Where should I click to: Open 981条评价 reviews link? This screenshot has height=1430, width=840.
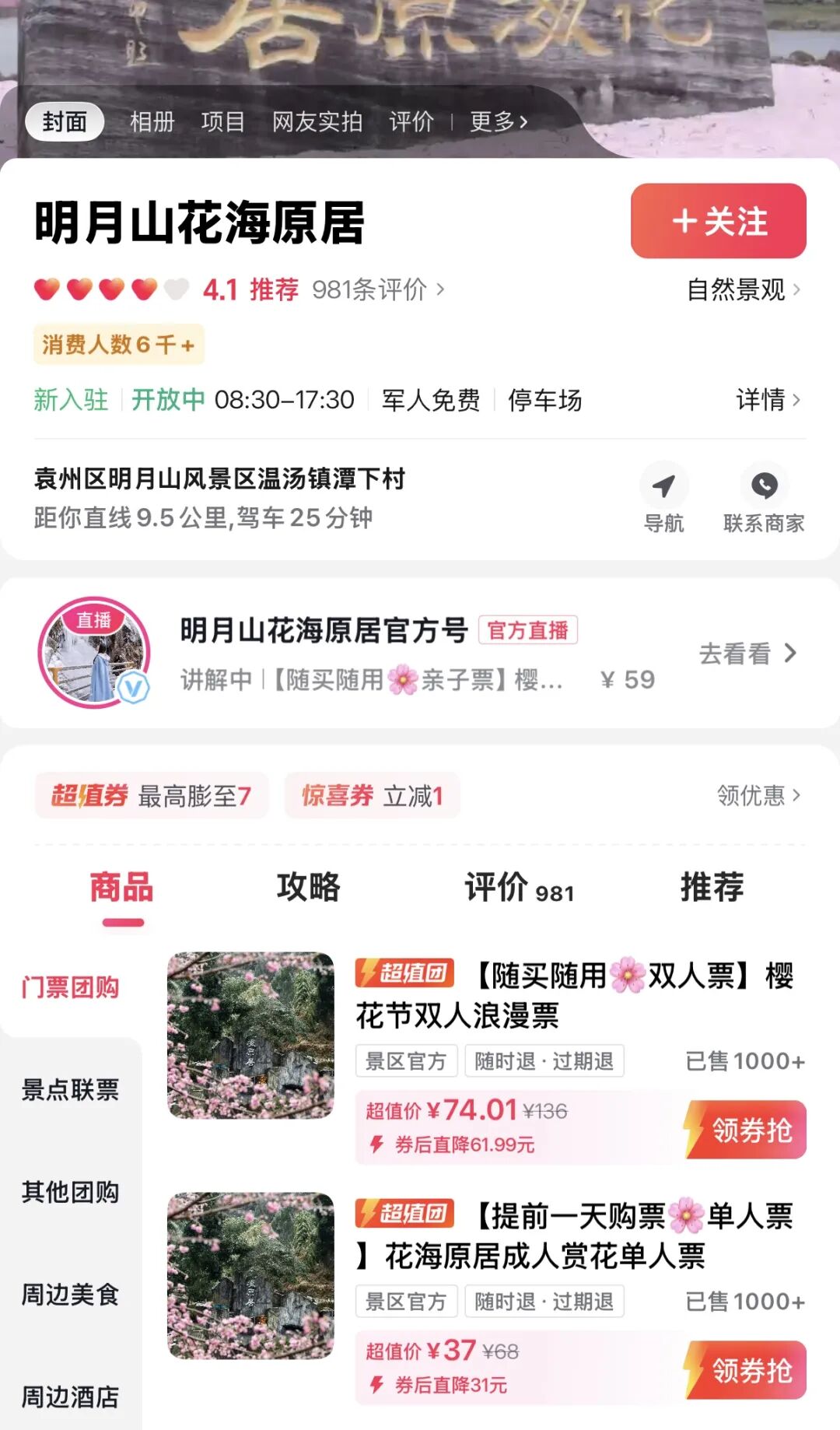(x=371, y=288)
